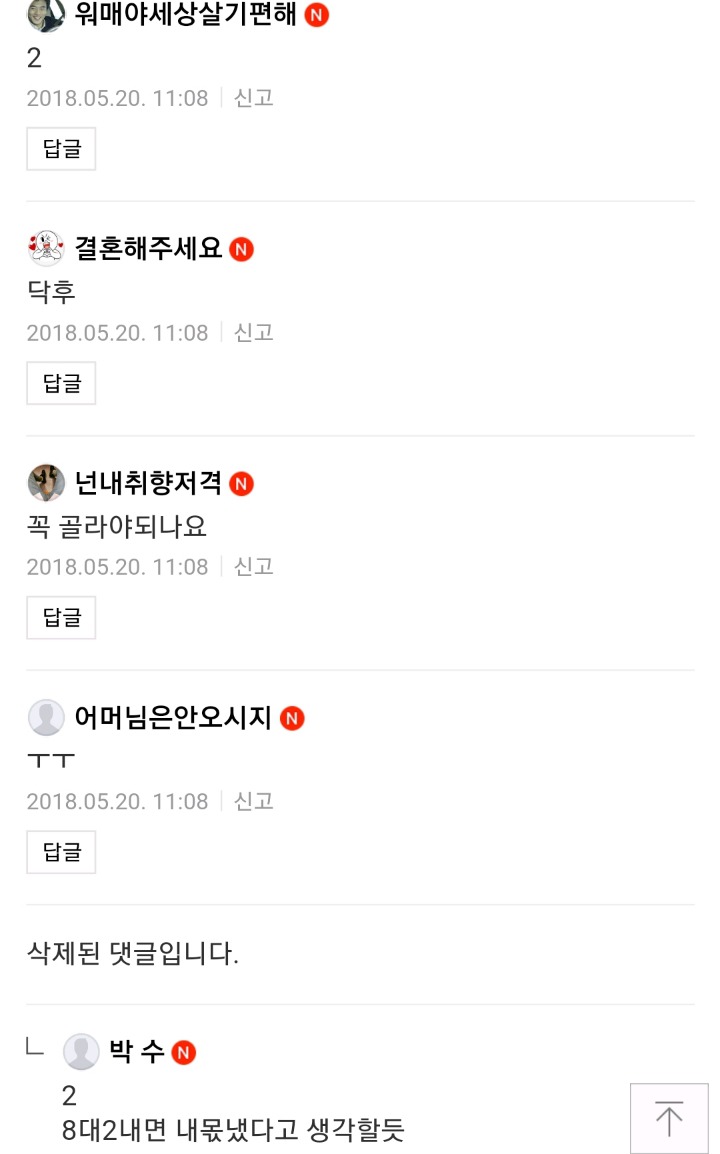Reply to 워매야세상살기편해's comment
720x1154 pixels.
(x=61, y=149)
